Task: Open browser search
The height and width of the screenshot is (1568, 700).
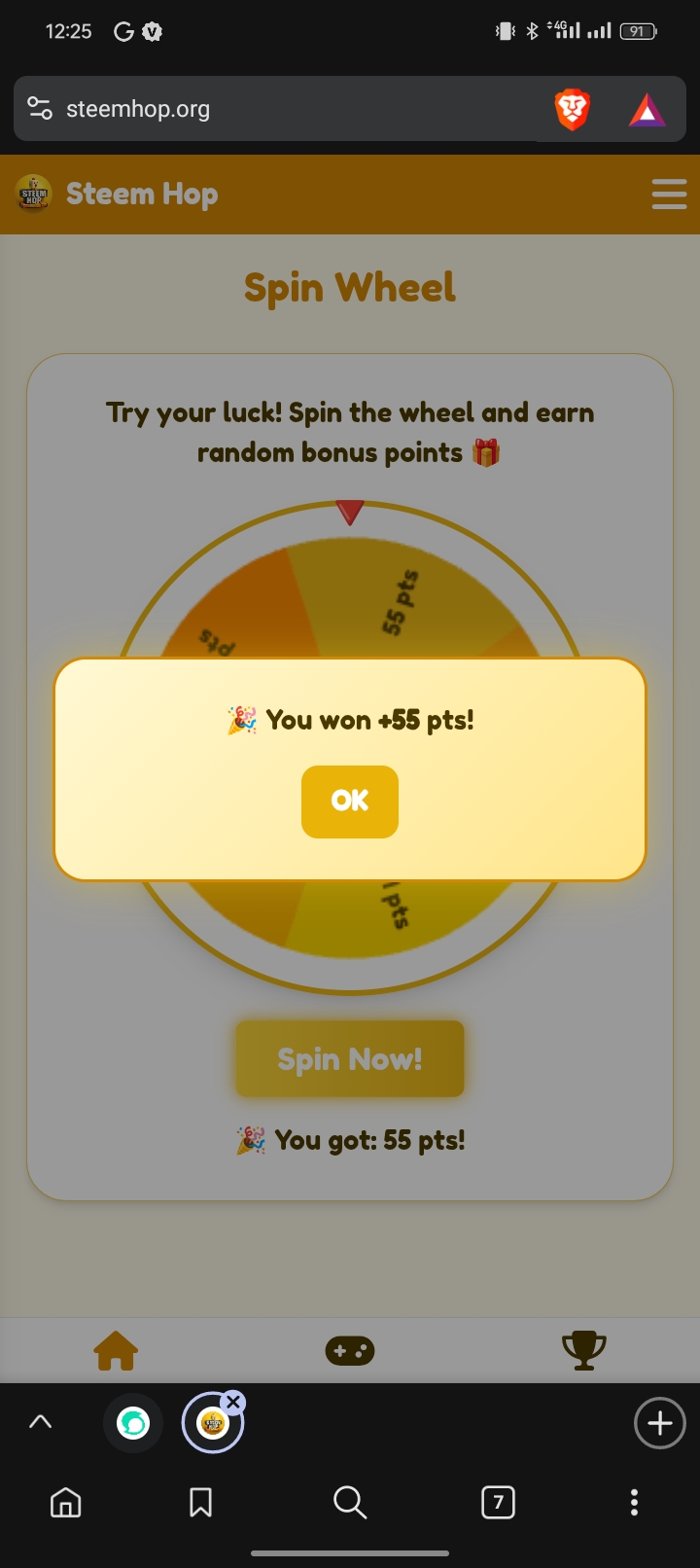Action: (350, 1503)
